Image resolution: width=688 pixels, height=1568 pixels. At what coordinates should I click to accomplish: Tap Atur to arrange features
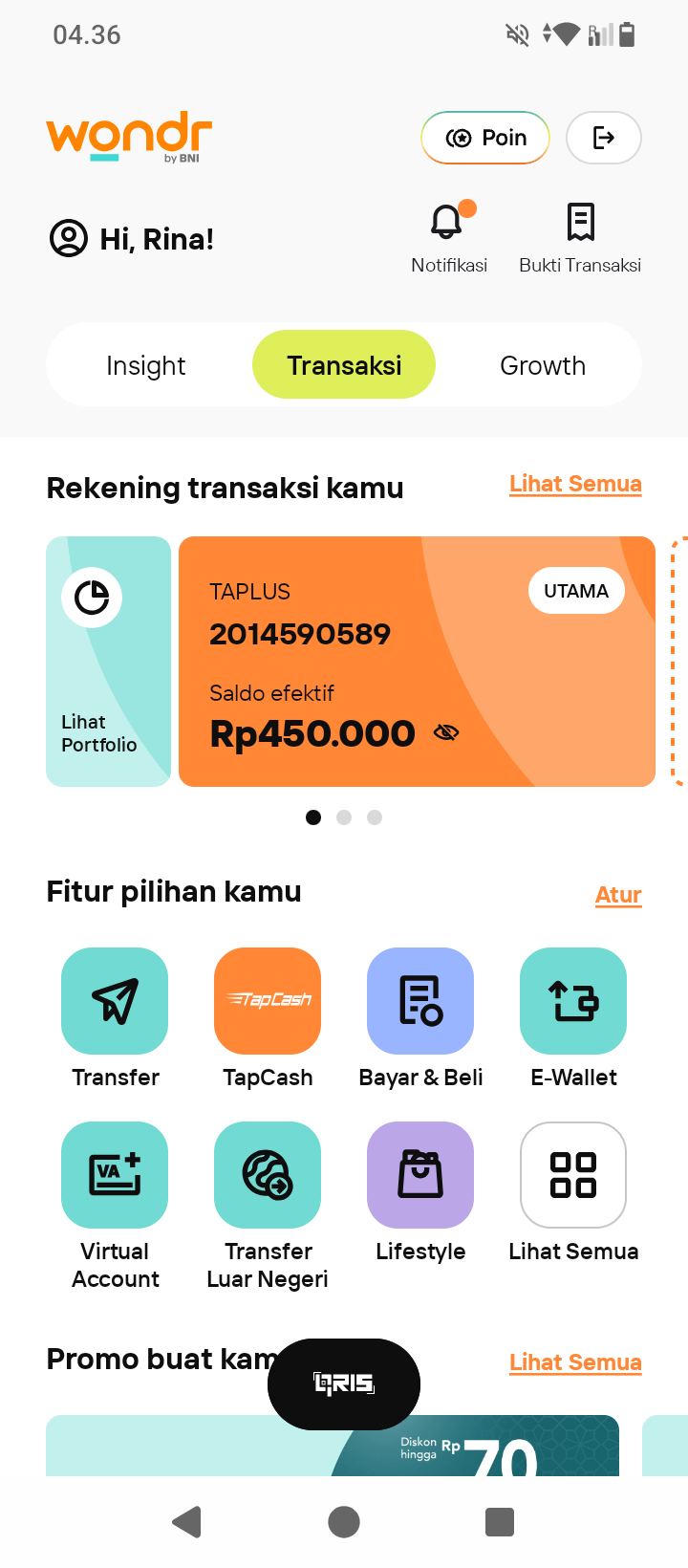click(618, 895)
